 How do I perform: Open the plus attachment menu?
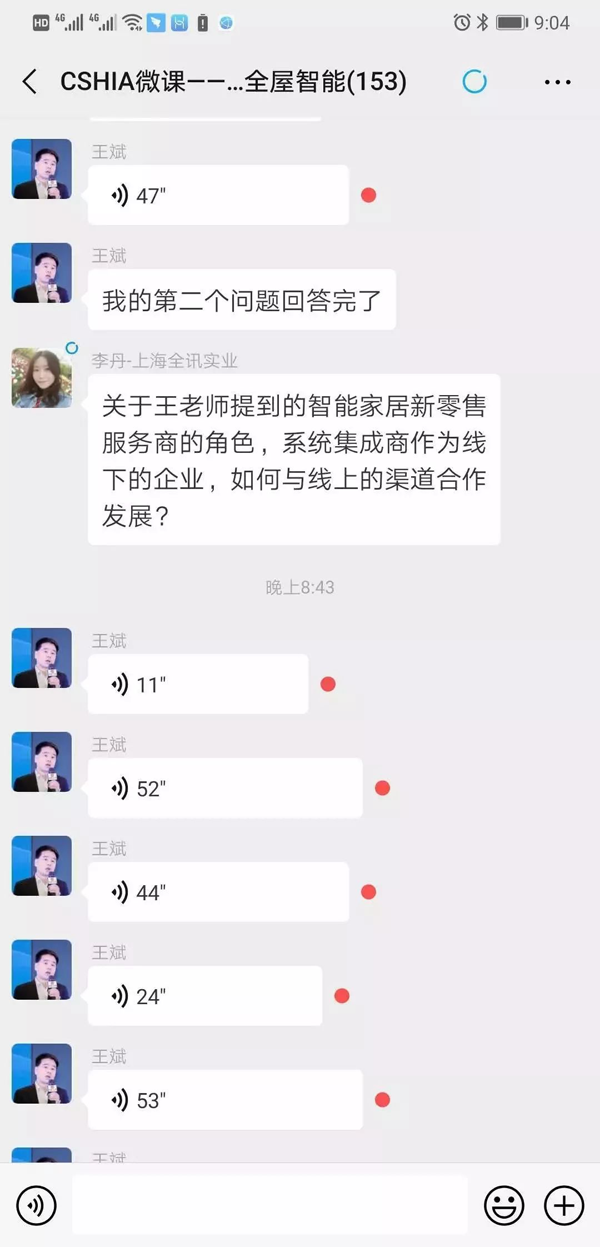[x=564, y=1206]
